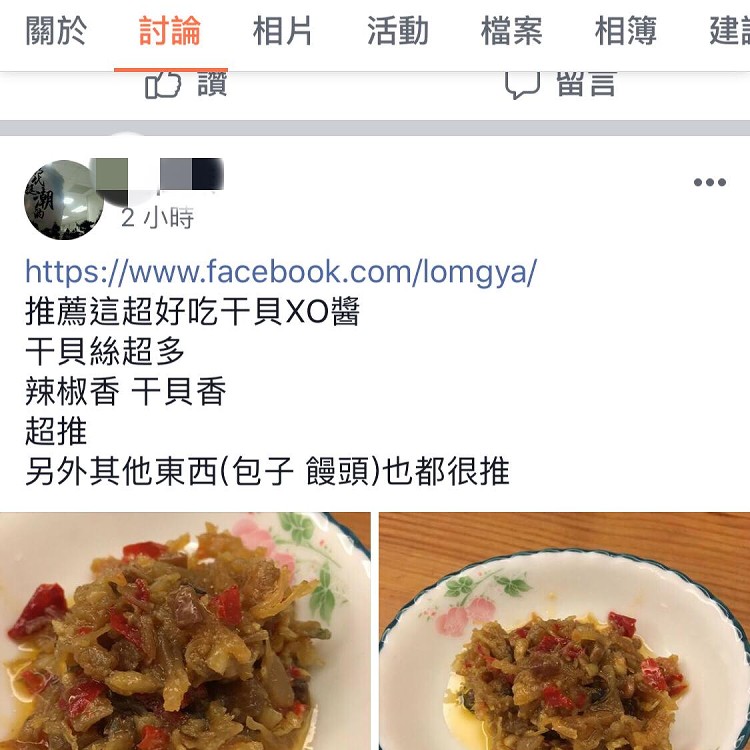Select the 討論 tab
Viewport: 750px width, 750px height.
(x=170, y=32)
